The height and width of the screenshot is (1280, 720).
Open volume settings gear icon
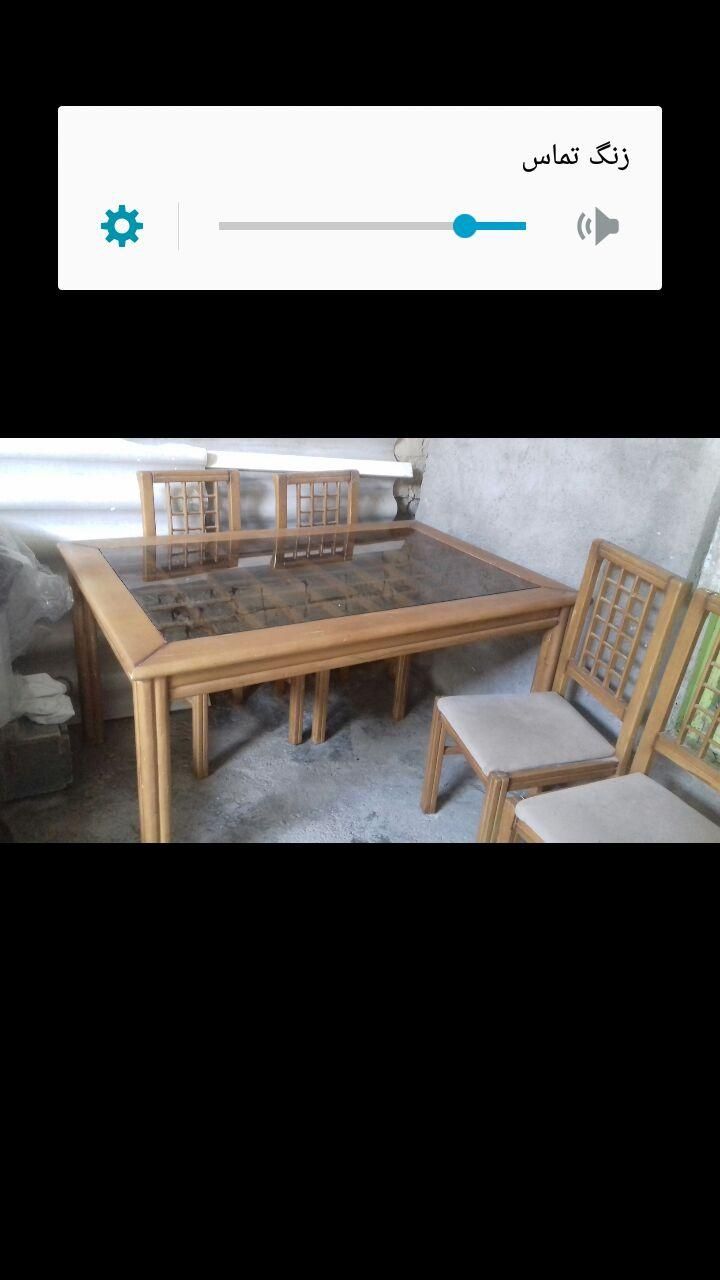coord(122,226)
